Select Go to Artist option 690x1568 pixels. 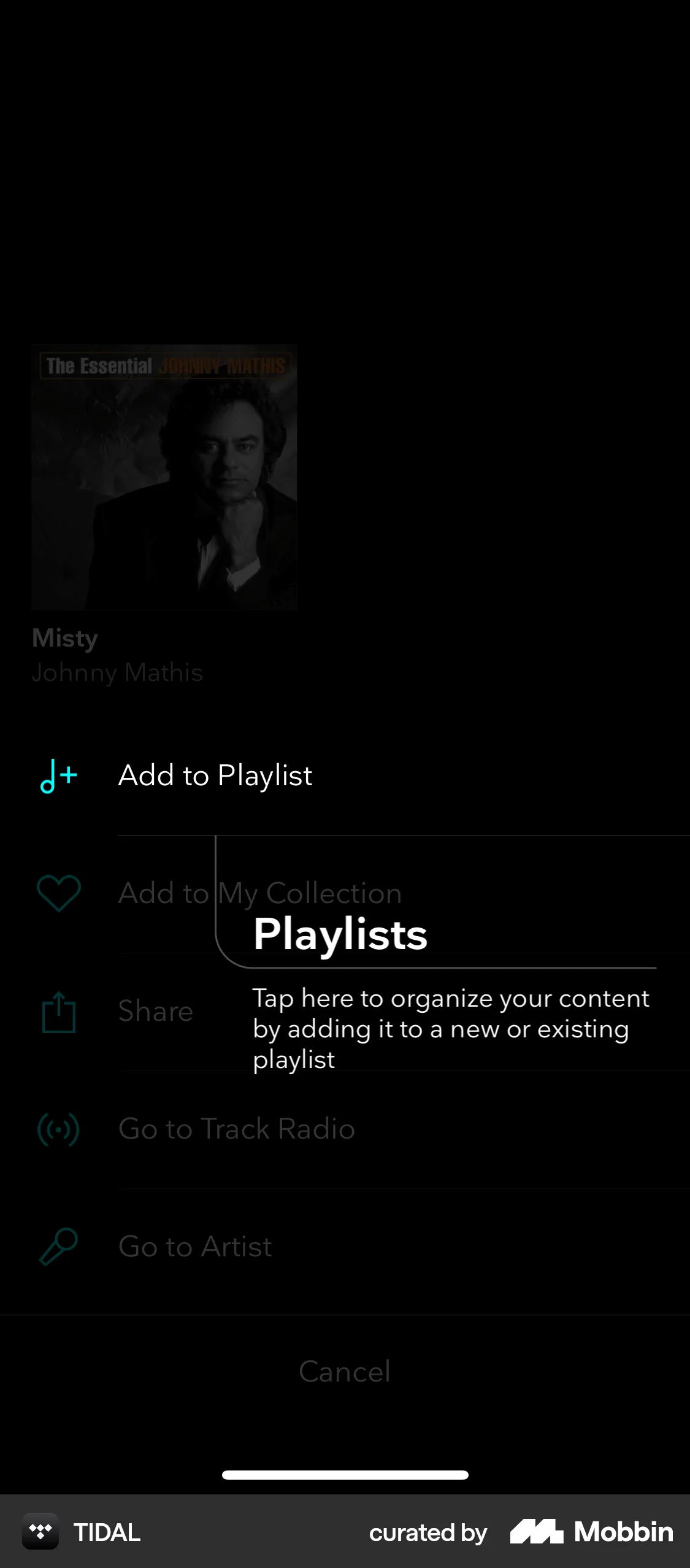click(194, 1246)
